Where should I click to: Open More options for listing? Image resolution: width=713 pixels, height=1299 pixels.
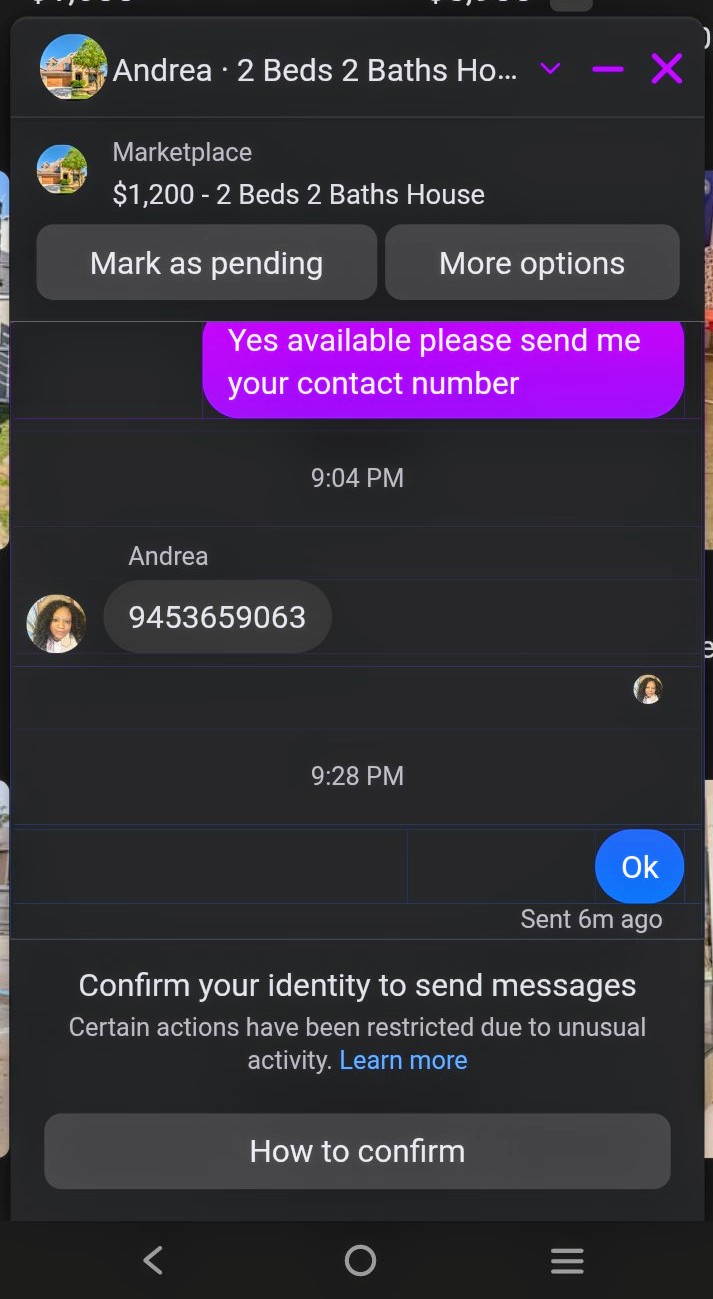[531, 263]
